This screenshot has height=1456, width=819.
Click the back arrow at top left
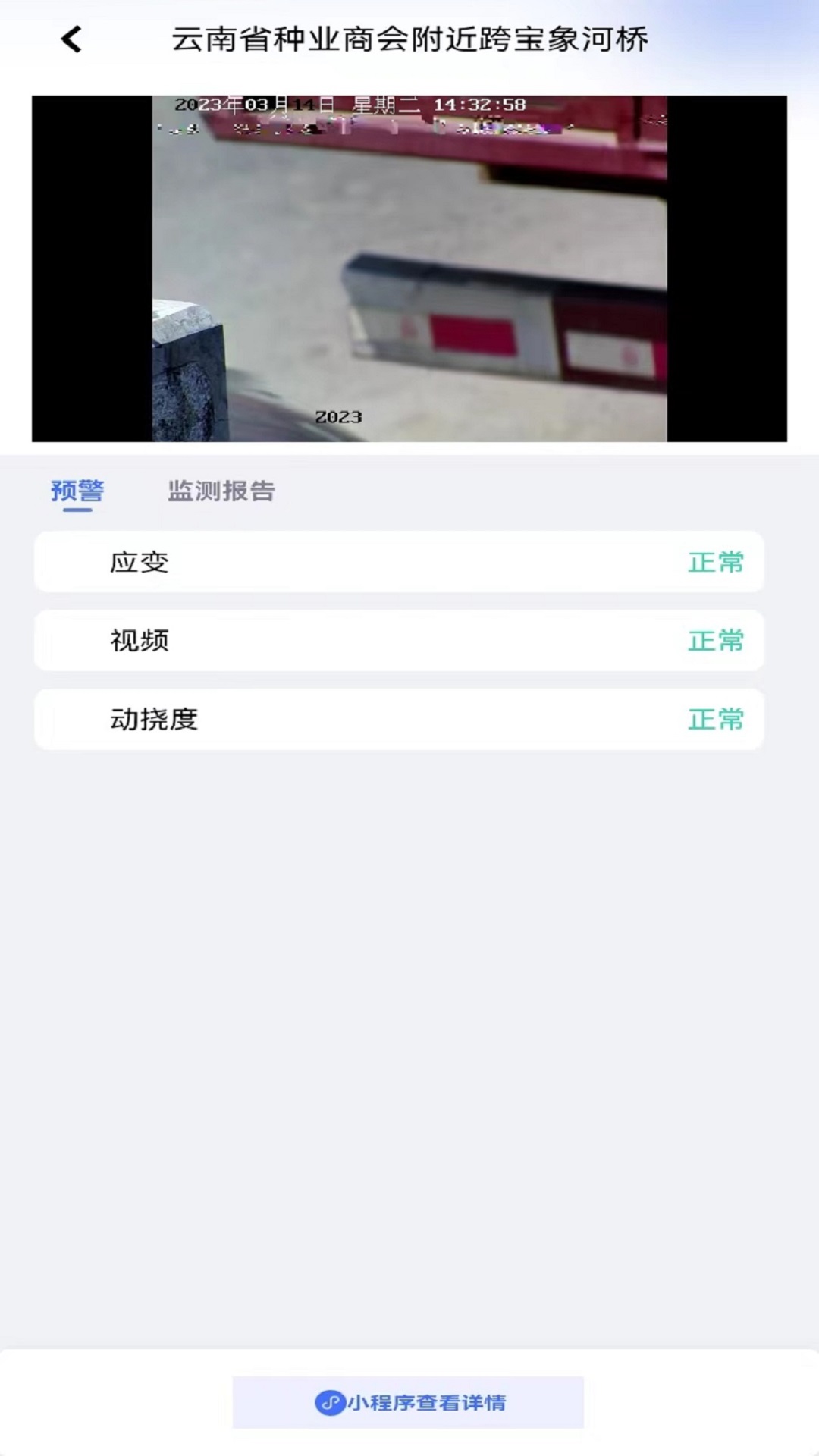[x=71, y=40]
